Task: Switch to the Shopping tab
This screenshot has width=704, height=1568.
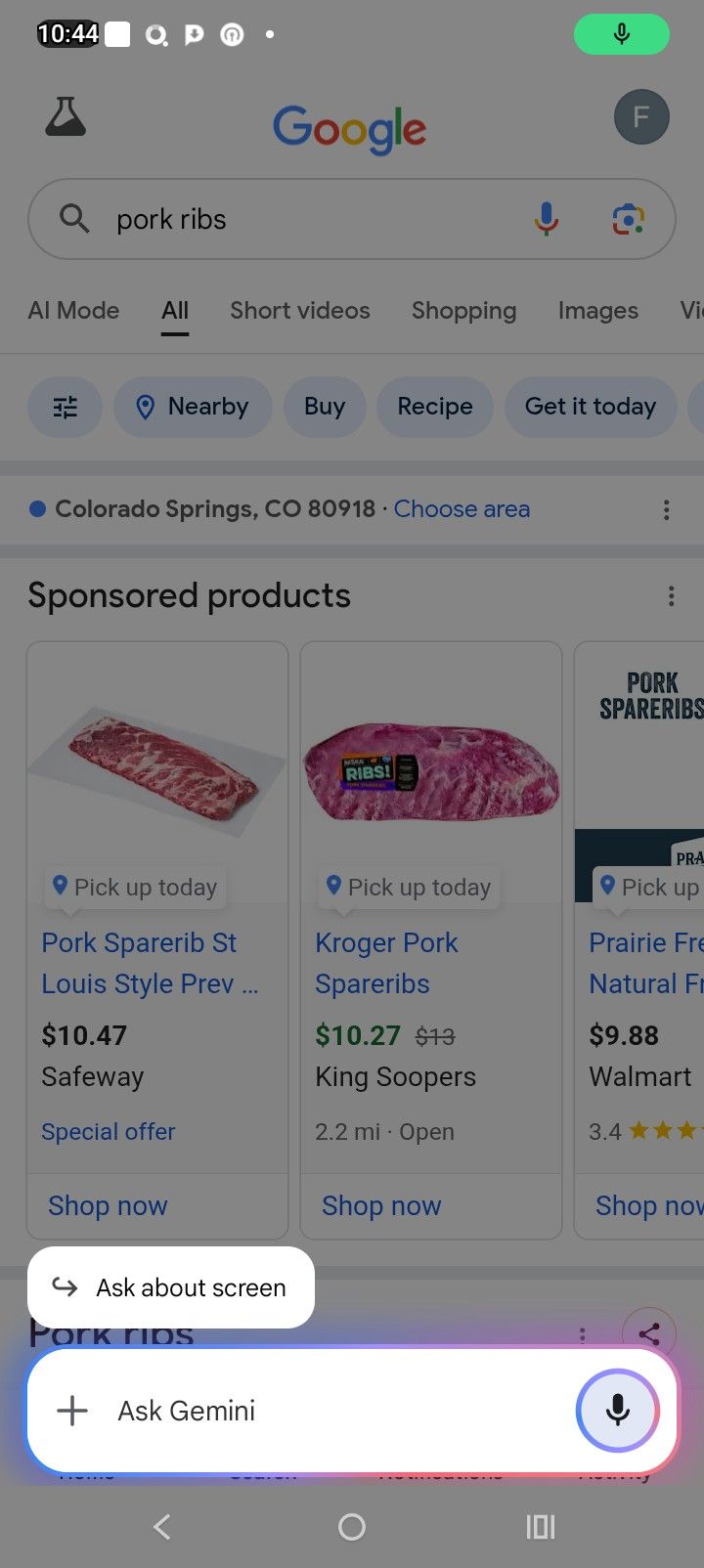Action: [x=463, y=311]
